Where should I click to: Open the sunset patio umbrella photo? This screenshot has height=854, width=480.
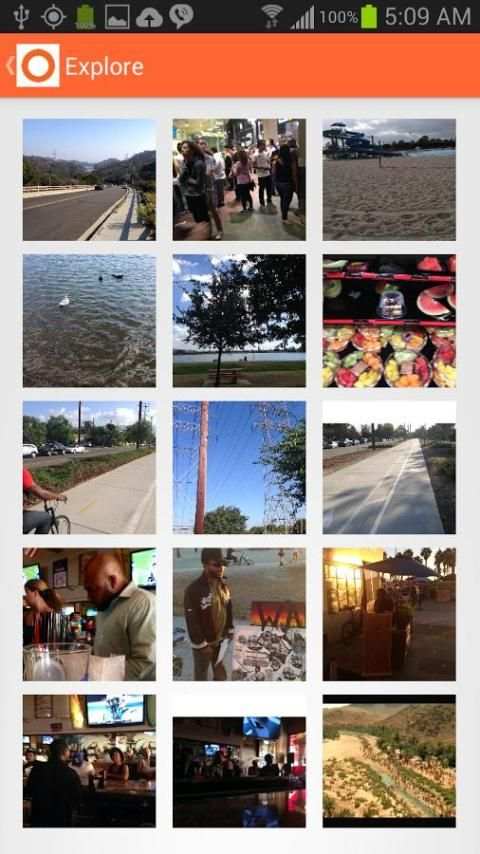389,614
